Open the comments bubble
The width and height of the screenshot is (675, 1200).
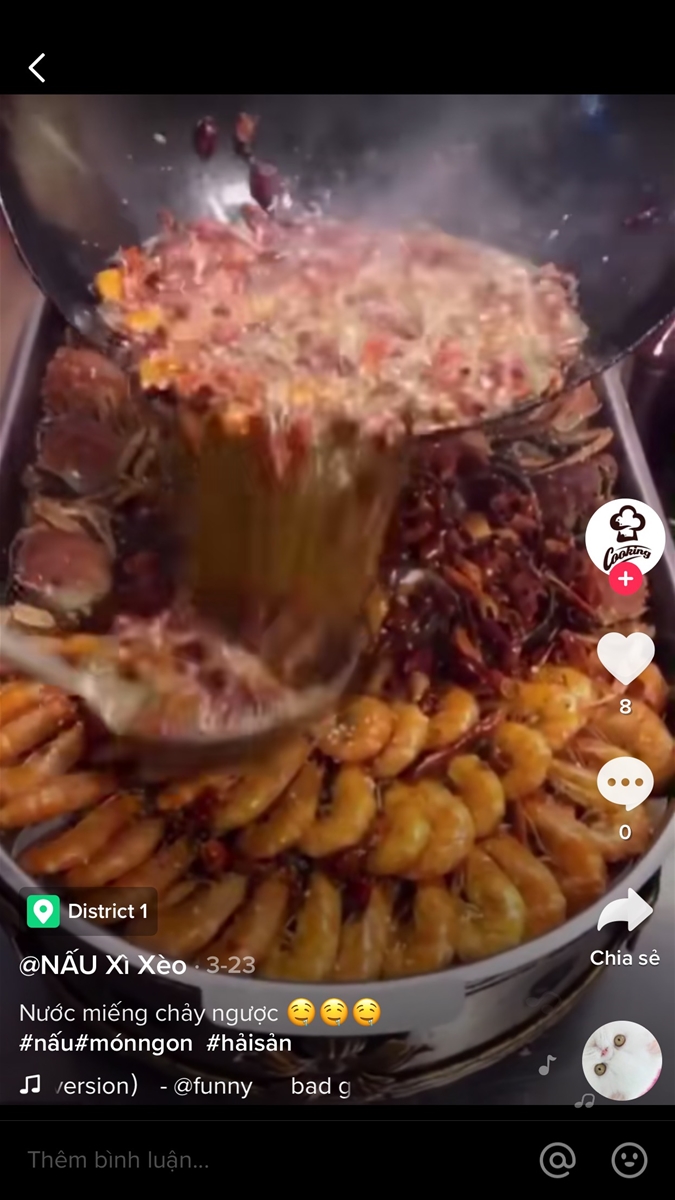coord(625,784)
